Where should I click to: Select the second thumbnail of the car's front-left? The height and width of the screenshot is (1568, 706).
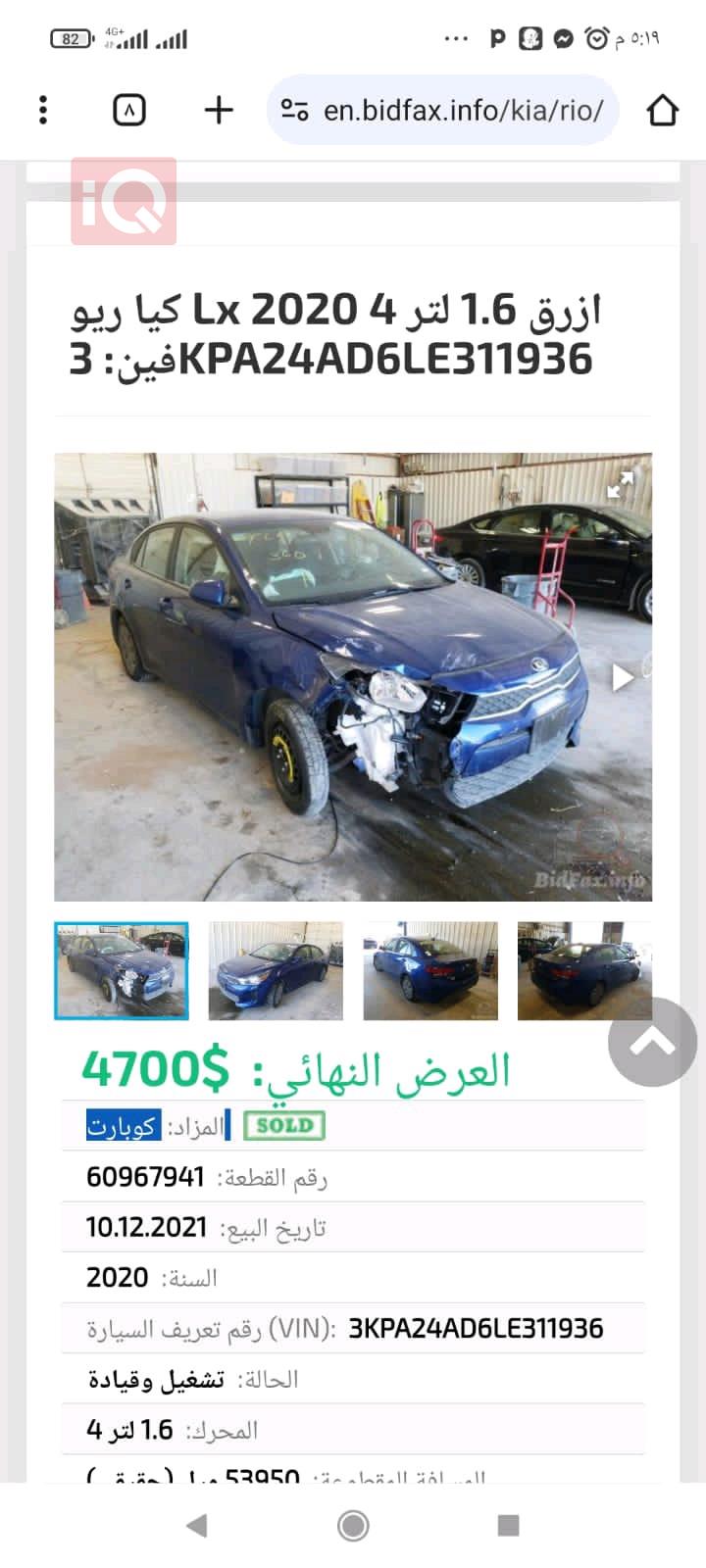[x=276, y=971]
